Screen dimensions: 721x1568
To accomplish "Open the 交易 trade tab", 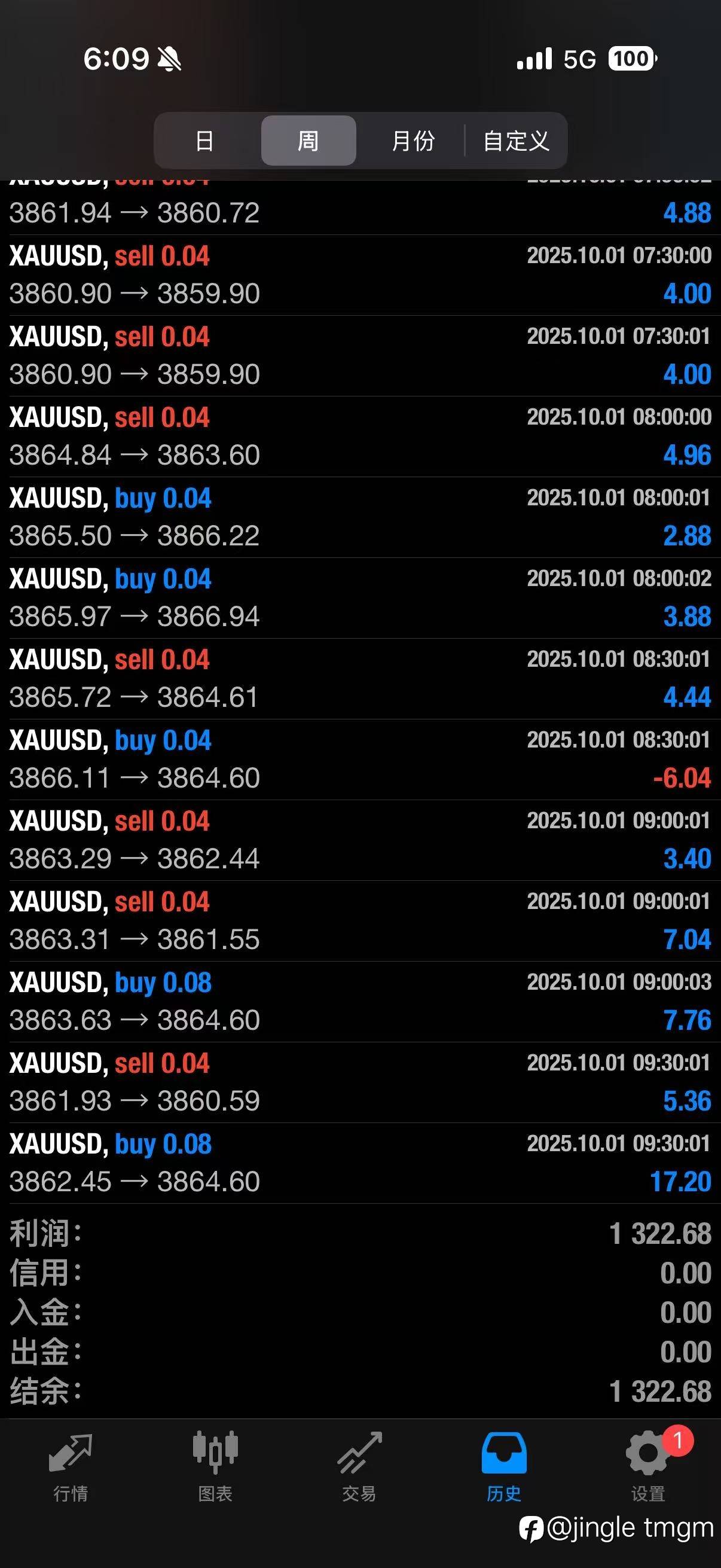I will point(359,1468).
